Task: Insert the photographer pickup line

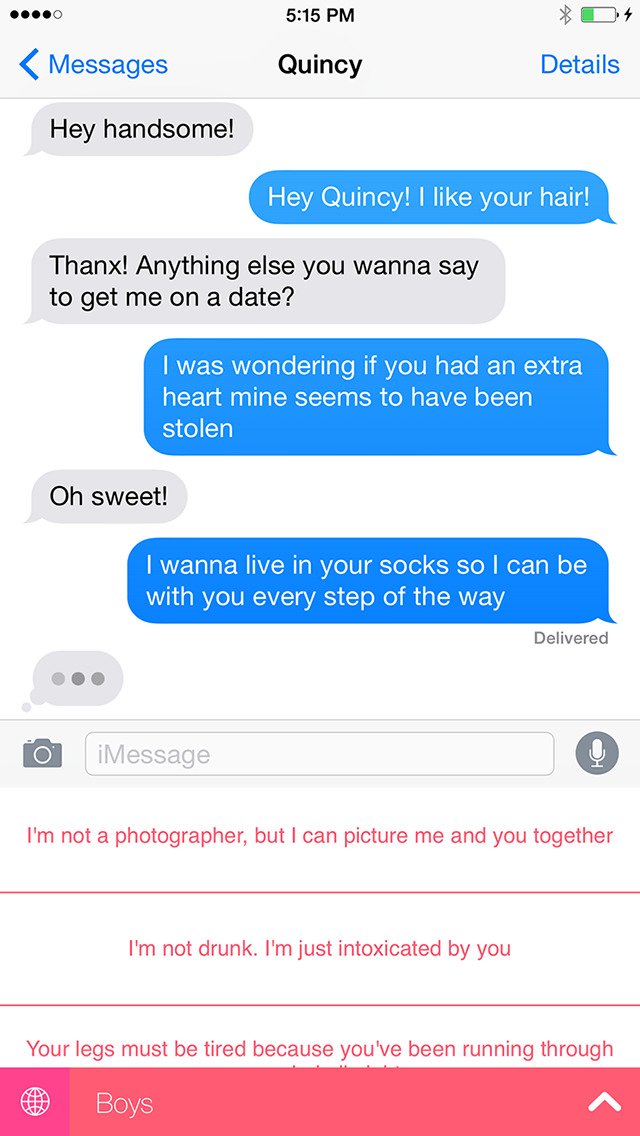Action: coord(320,836)
